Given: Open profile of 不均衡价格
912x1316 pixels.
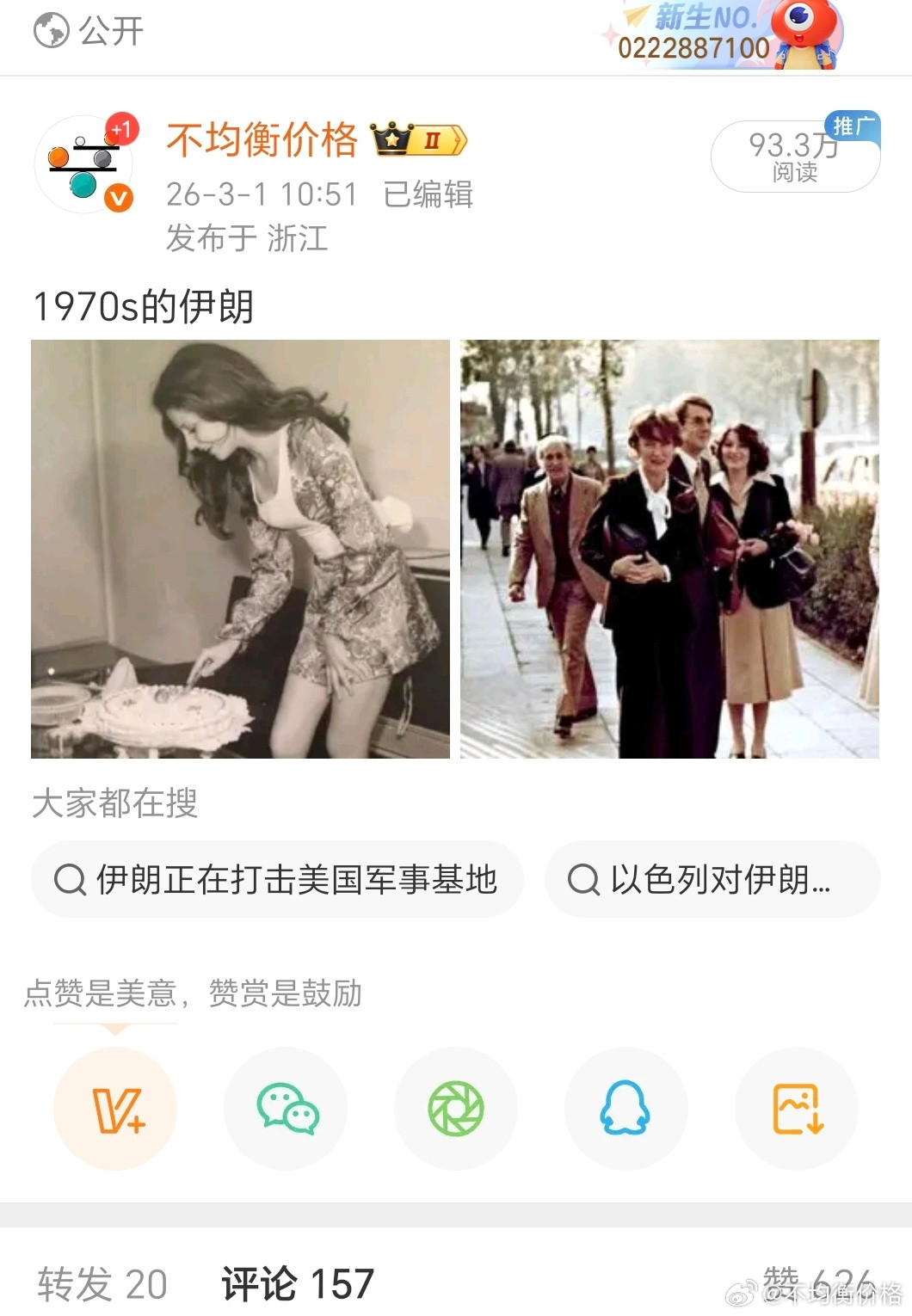Looking at the screenshot, I should tap(263, 142).
